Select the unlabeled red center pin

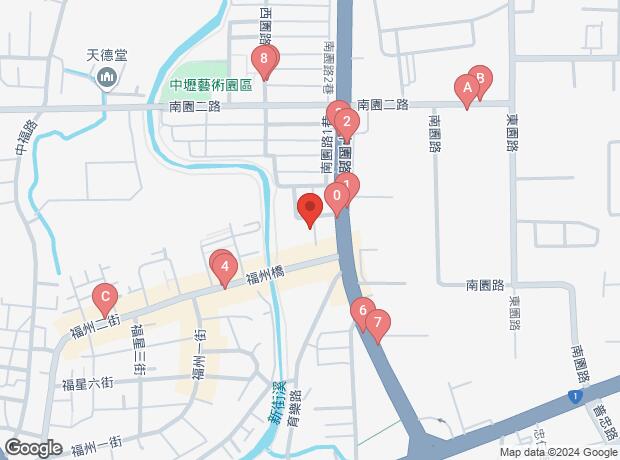(x=309, y=210)
